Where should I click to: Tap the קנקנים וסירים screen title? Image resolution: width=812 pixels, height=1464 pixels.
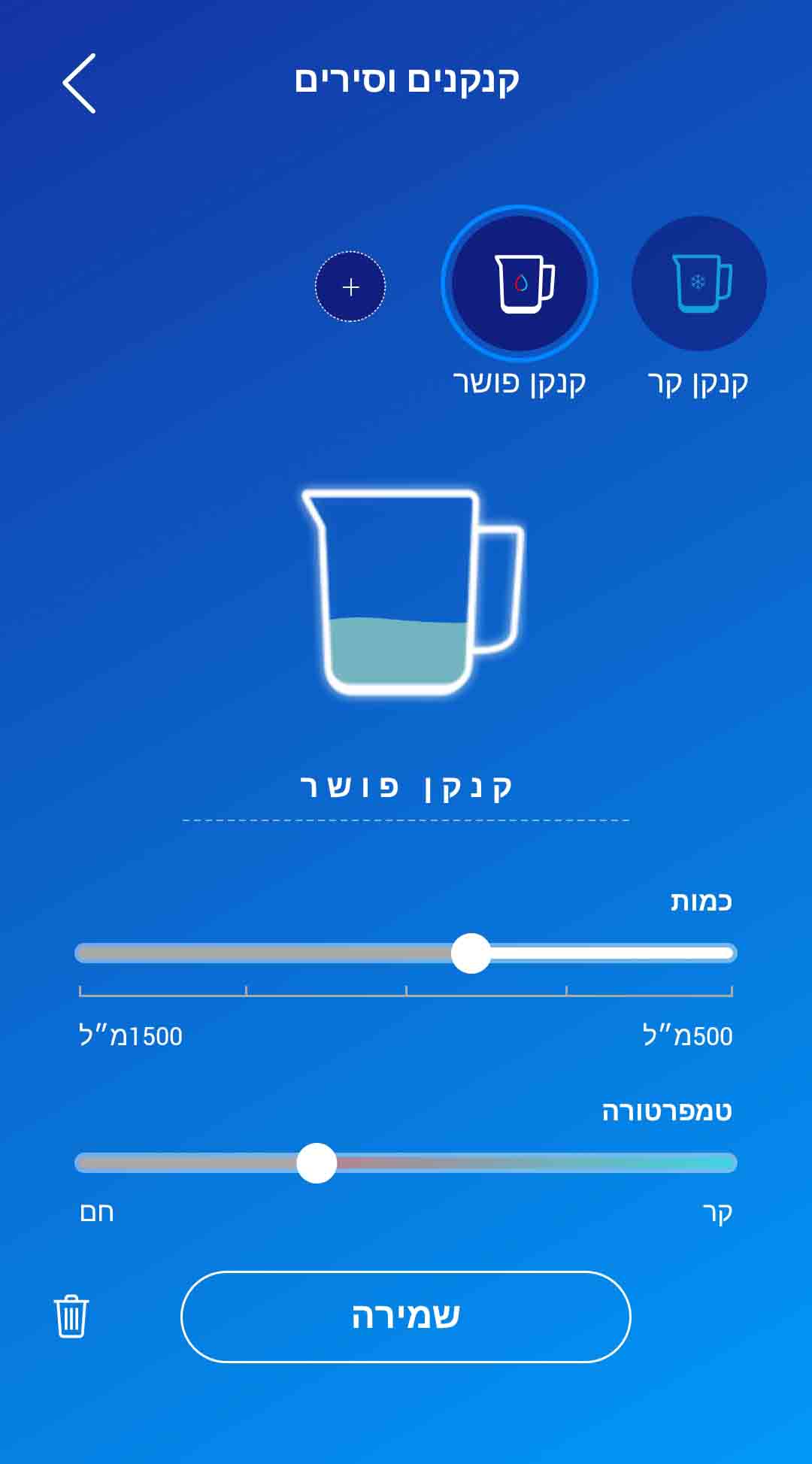[406, 83]
